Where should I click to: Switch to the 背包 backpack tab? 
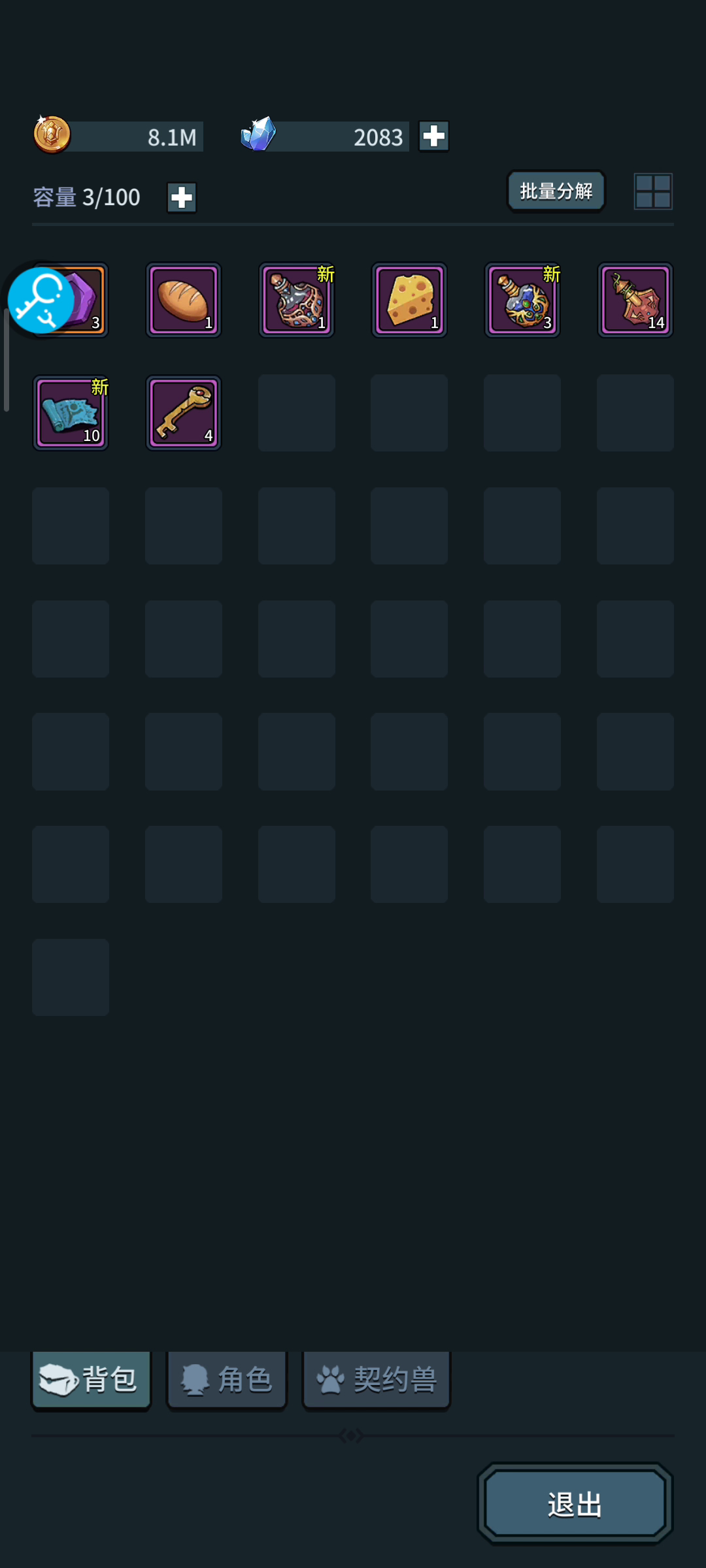[x=92, y=1380]
